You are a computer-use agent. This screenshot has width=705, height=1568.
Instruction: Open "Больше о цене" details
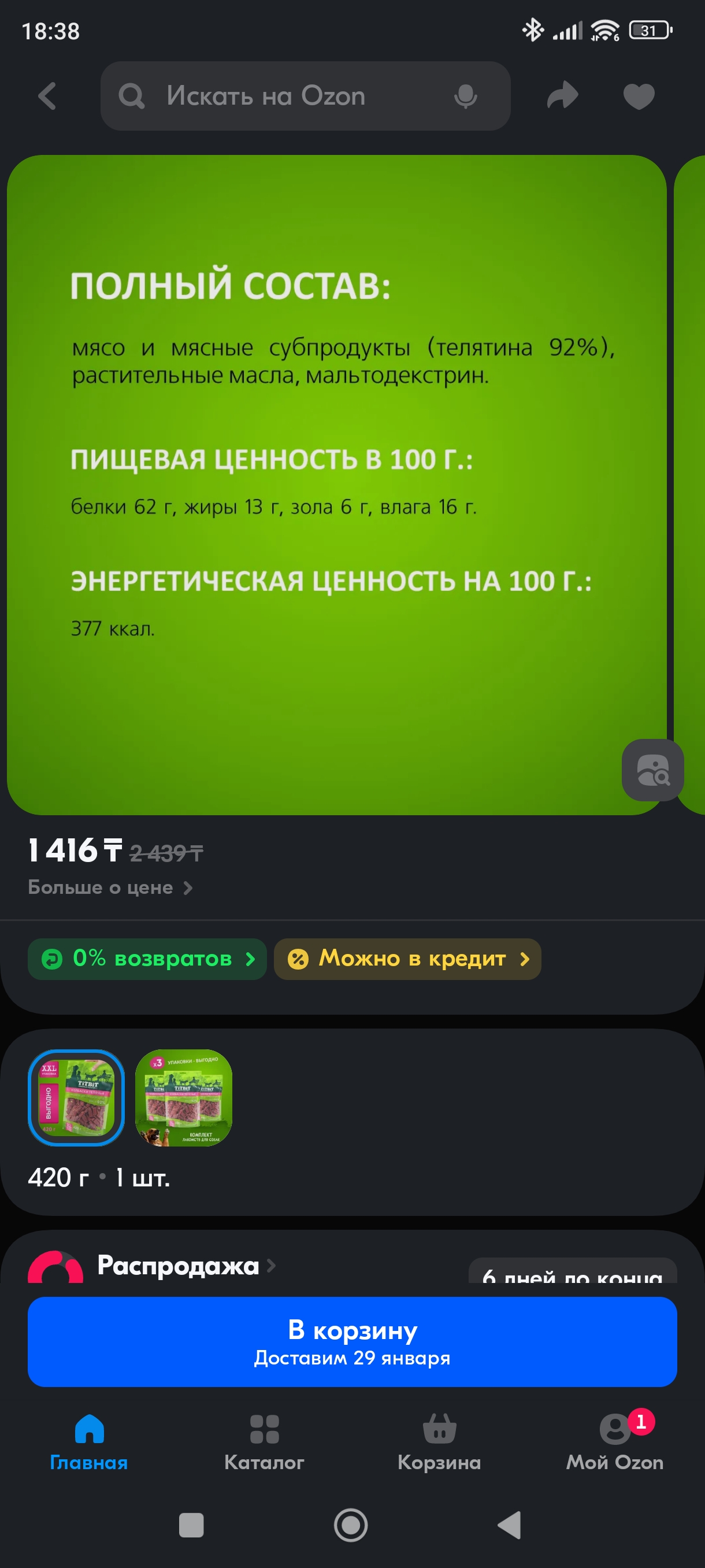tap(110, 887)
